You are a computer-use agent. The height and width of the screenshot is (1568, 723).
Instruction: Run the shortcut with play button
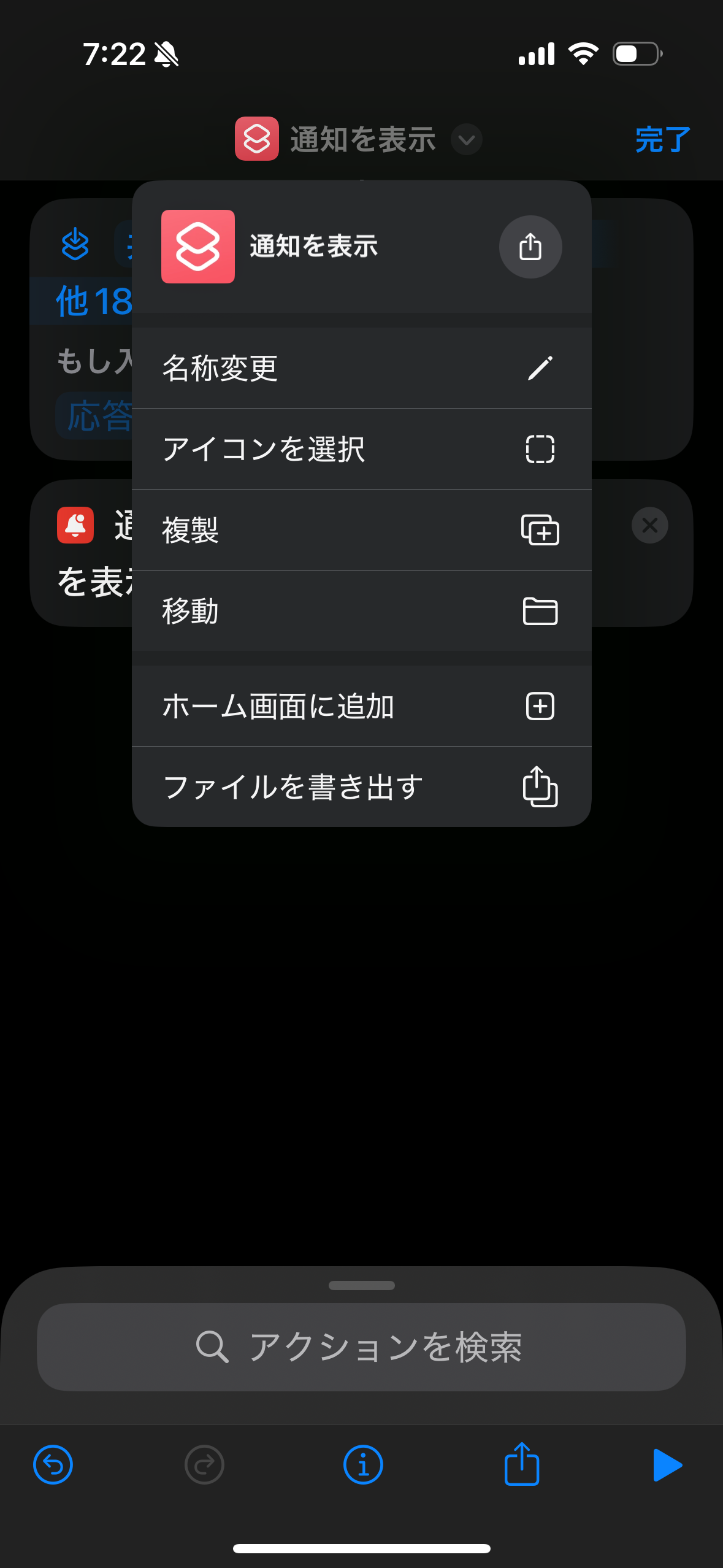pyautogui.click(x=667, y=1465)
